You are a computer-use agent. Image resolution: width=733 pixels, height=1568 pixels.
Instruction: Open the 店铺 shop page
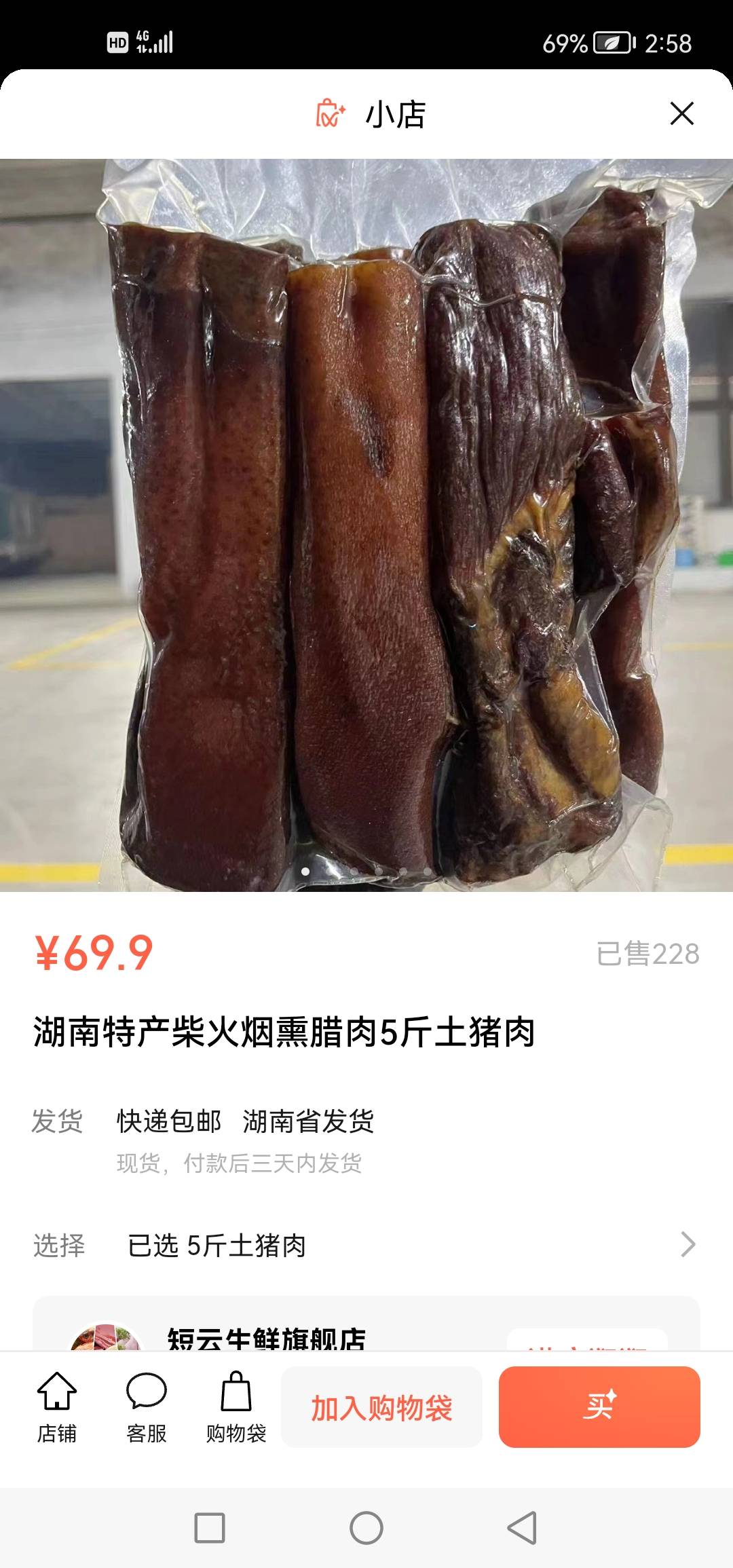pyautogui.click(x=57, y=1407)
